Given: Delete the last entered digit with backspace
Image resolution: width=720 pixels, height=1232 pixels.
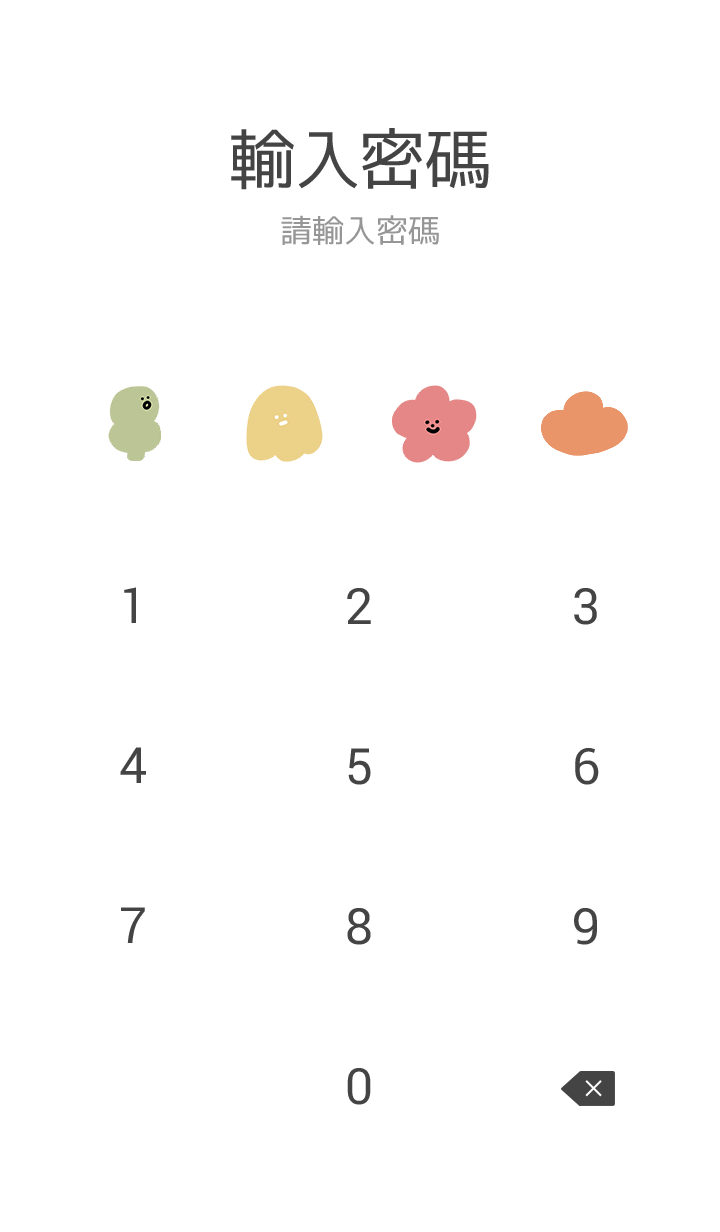Looking at the screenshot, I should (589, 1088).
